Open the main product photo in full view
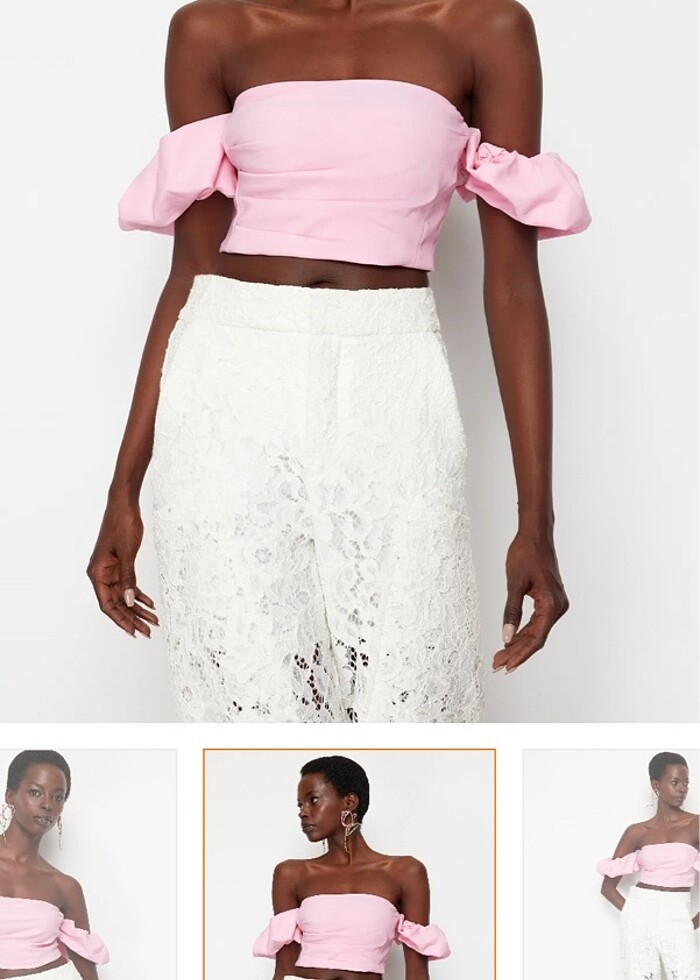 point(350,360)
